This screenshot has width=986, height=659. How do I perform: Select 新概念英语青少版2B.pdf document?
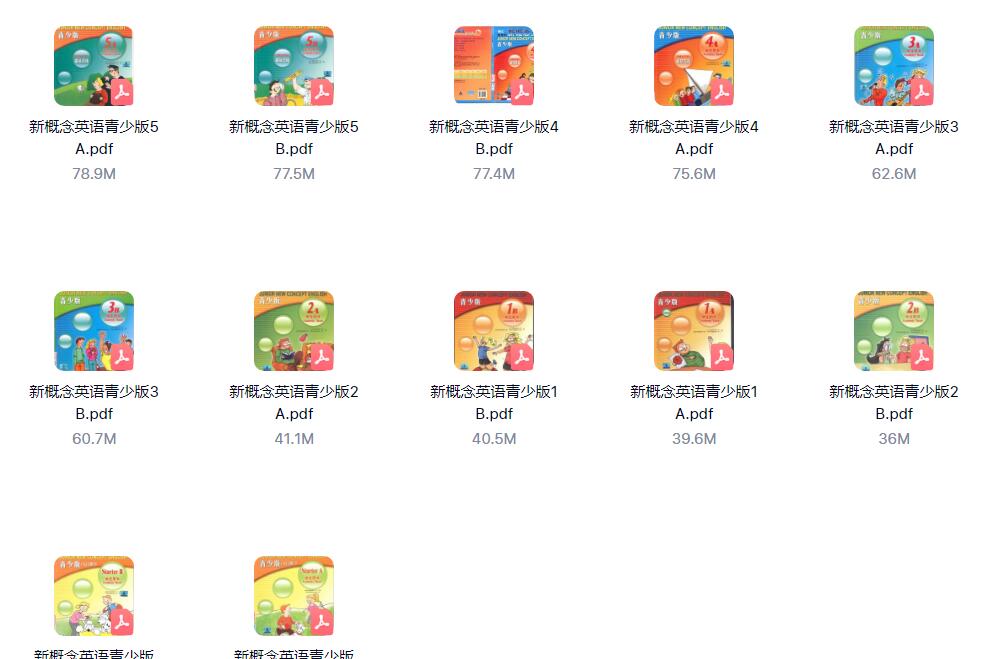pyautogui.click(x=894, y=331)
